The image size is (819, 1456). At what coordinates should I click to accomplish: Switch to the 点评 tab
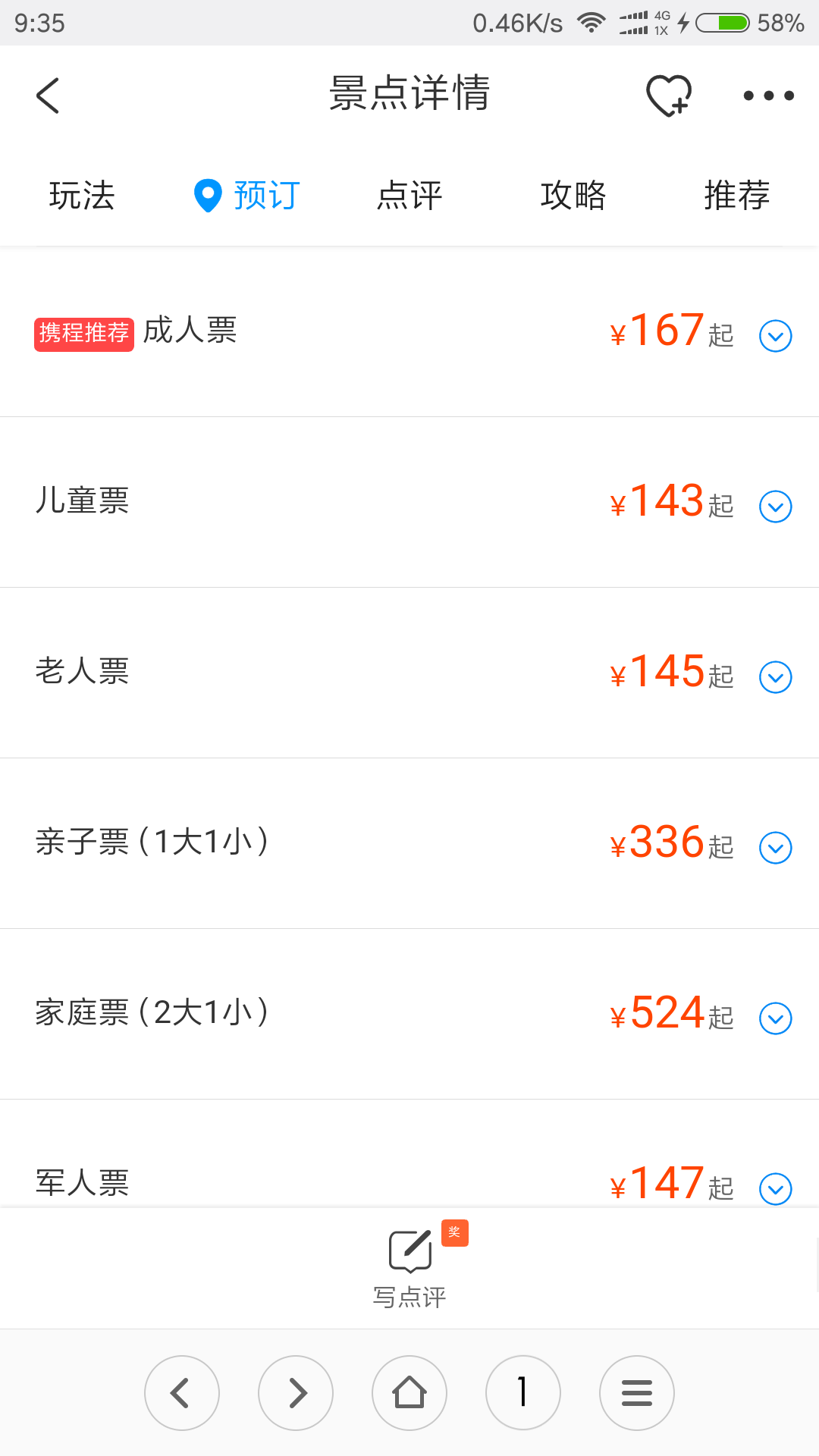409,196
